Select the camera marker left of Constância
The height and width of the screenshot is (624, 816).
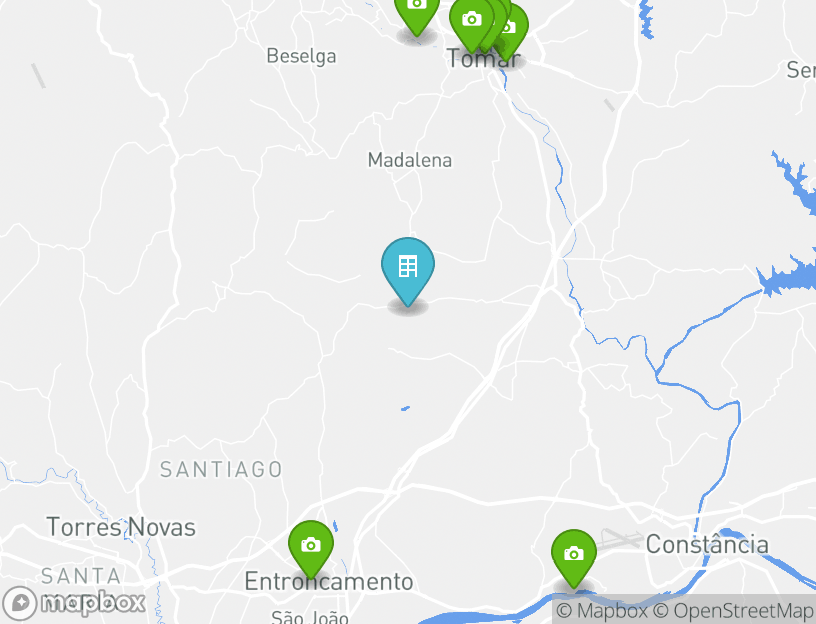click(573, 554)
